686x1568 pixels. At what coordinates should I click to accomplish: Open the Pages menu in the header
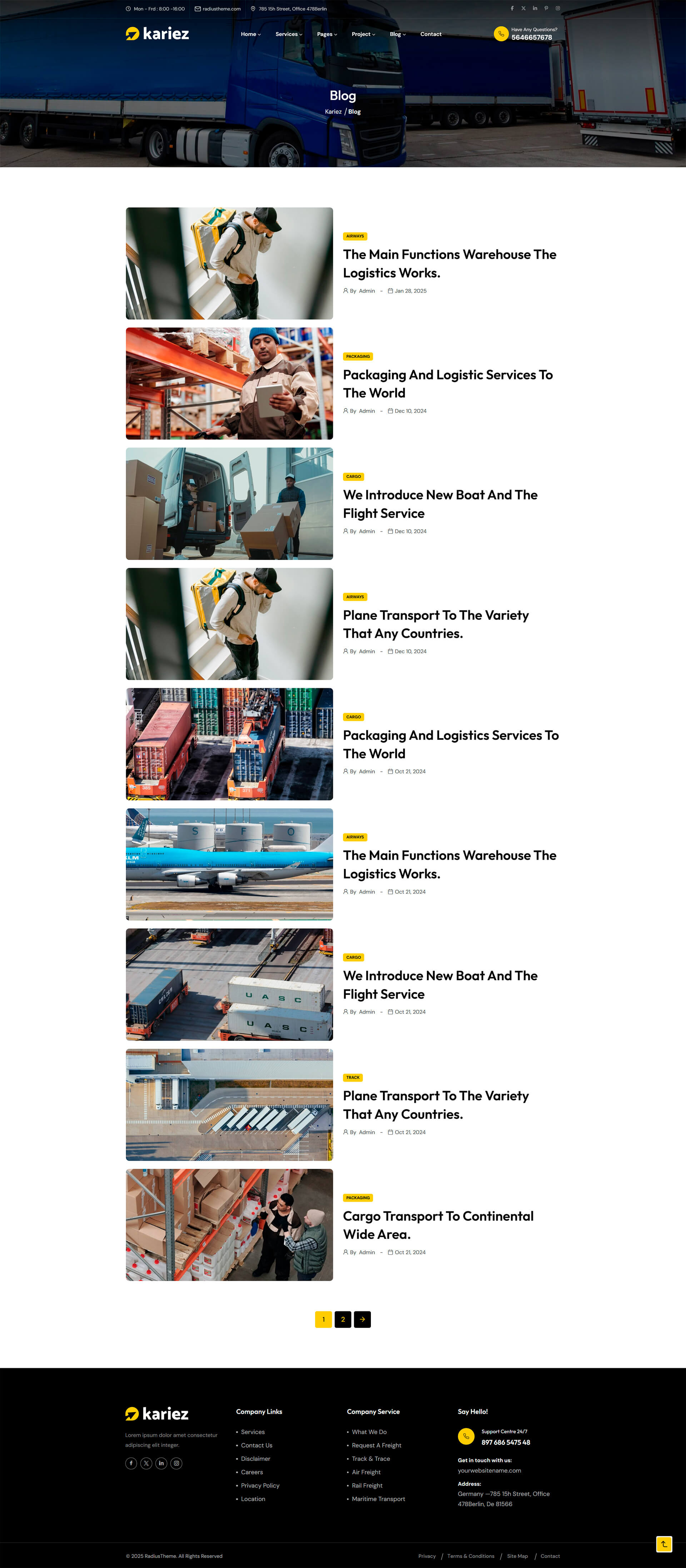[327, 34]
